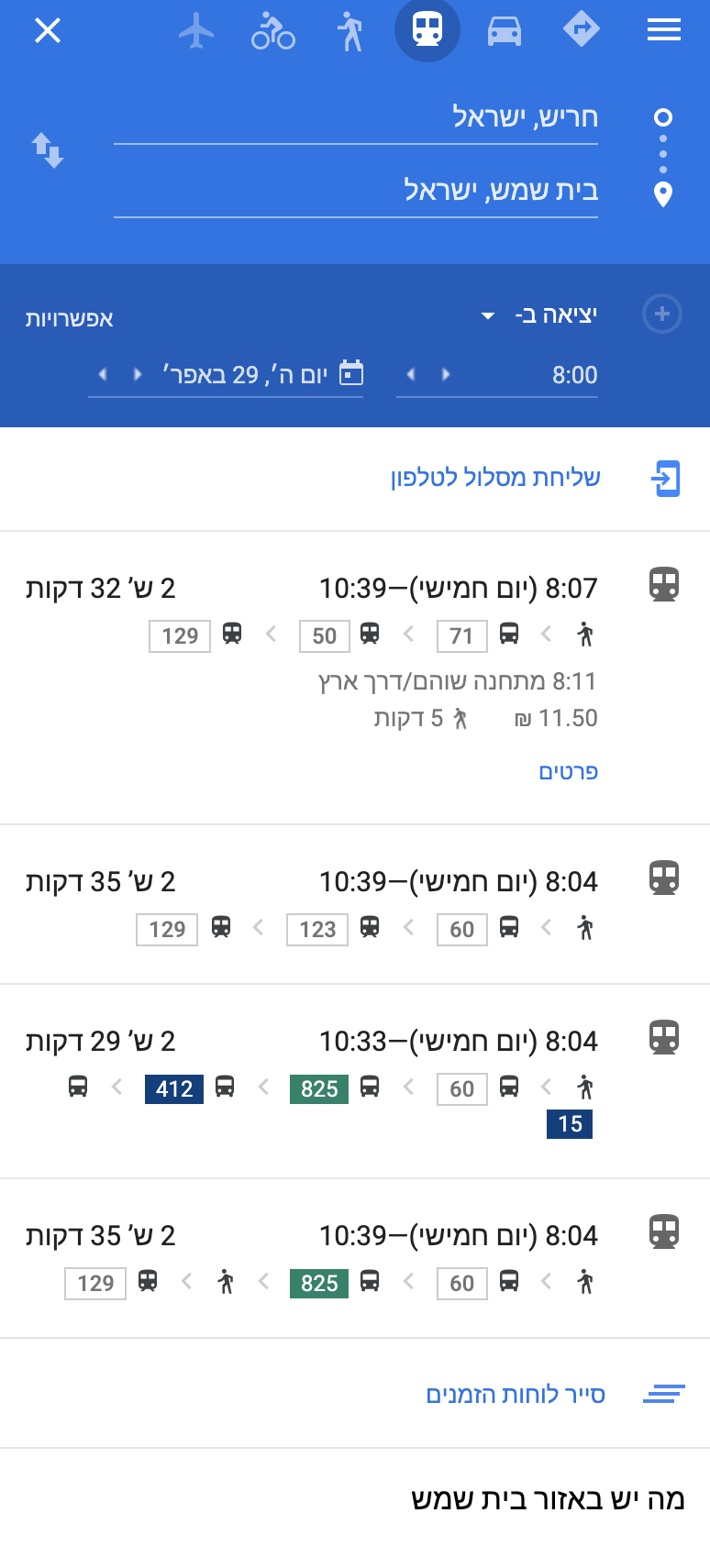Switch to driving travel mode
Image resolution: width=710 pixels, height=1568 pixels.
click(504, 31)
